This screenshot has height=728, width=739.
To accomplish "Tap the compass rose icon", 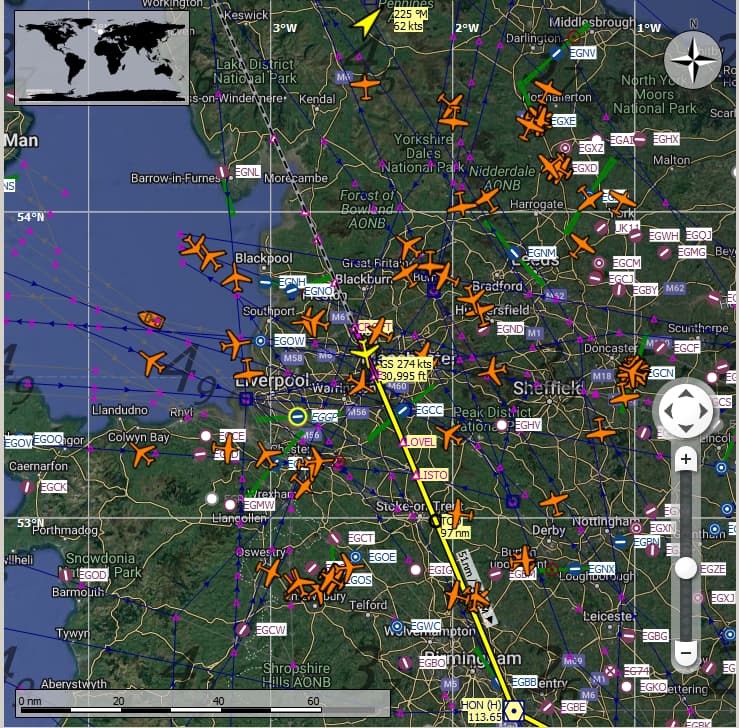I will tap(693, 60).
